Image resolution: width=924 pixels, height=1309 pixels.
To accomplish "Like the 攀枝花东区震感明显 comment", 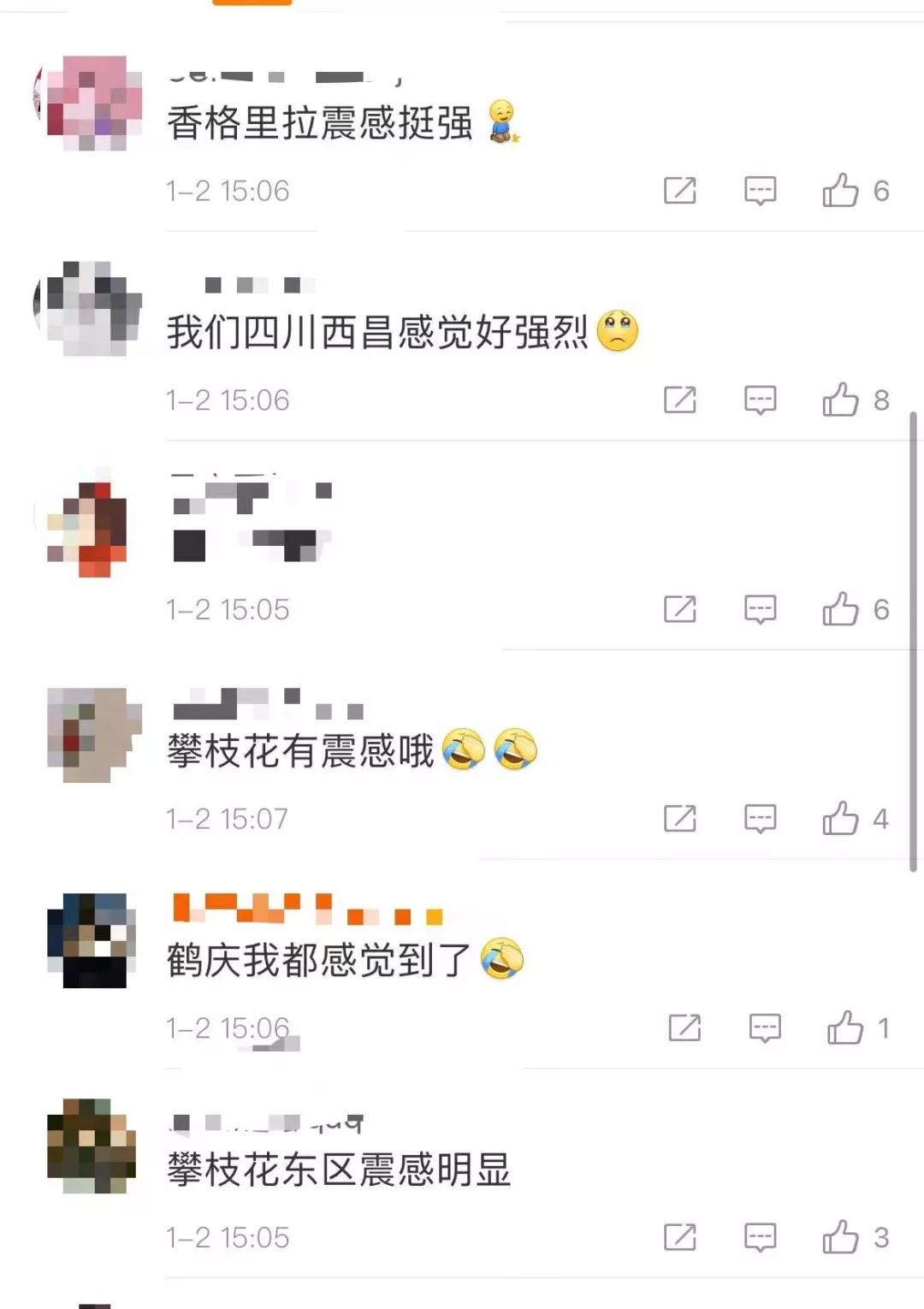I will coord(840,1237).
